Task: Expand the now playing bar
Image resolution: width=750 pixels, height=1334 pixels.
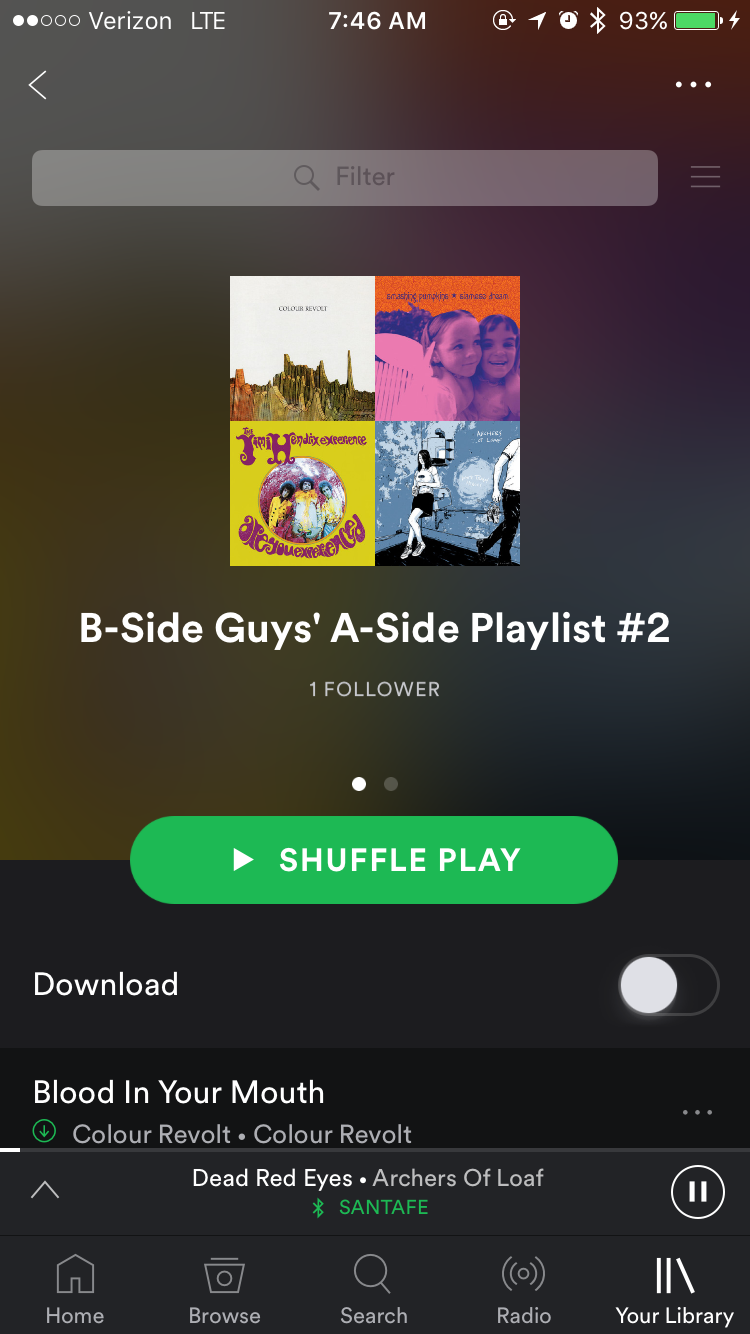Action: pos(45,1190)
